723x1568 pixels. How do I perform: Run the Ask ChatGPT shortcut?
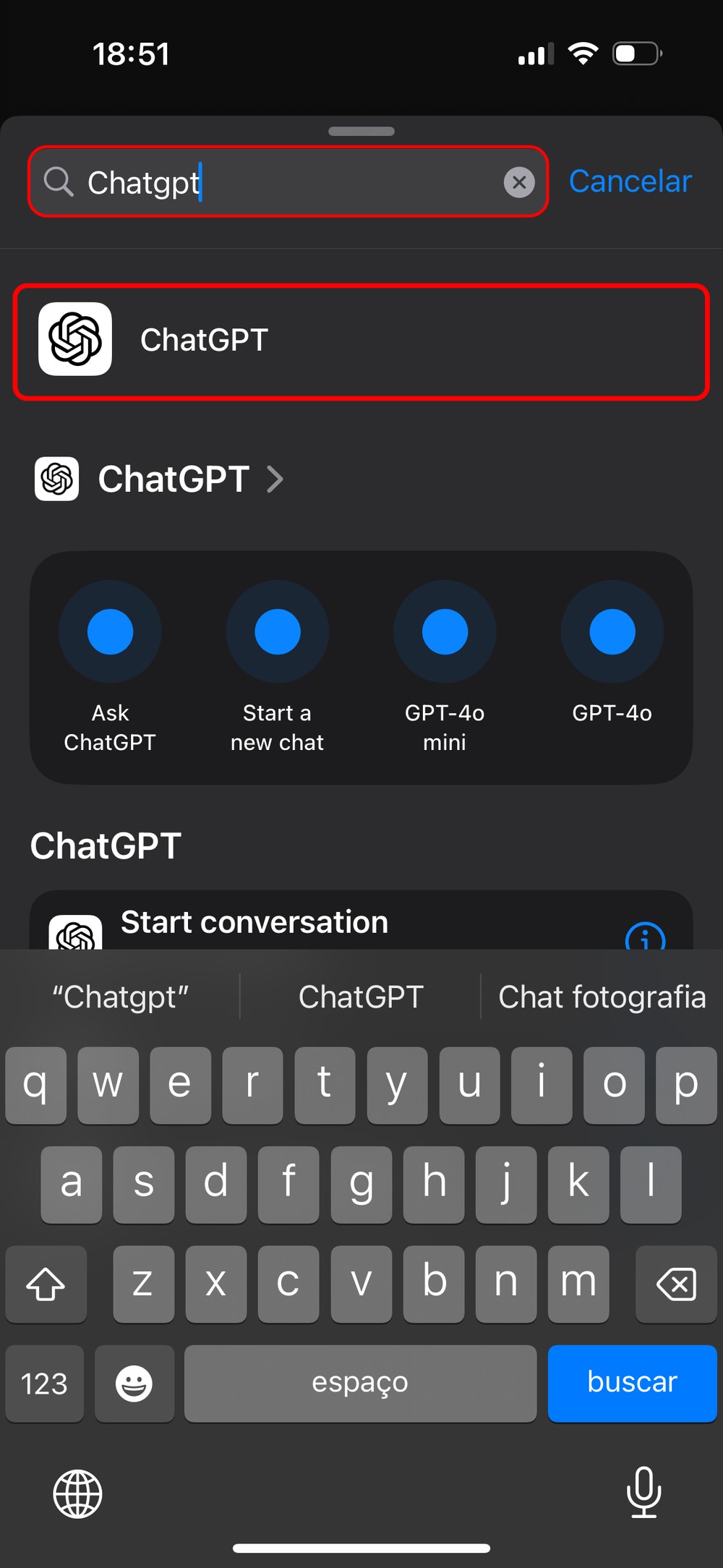110,632
